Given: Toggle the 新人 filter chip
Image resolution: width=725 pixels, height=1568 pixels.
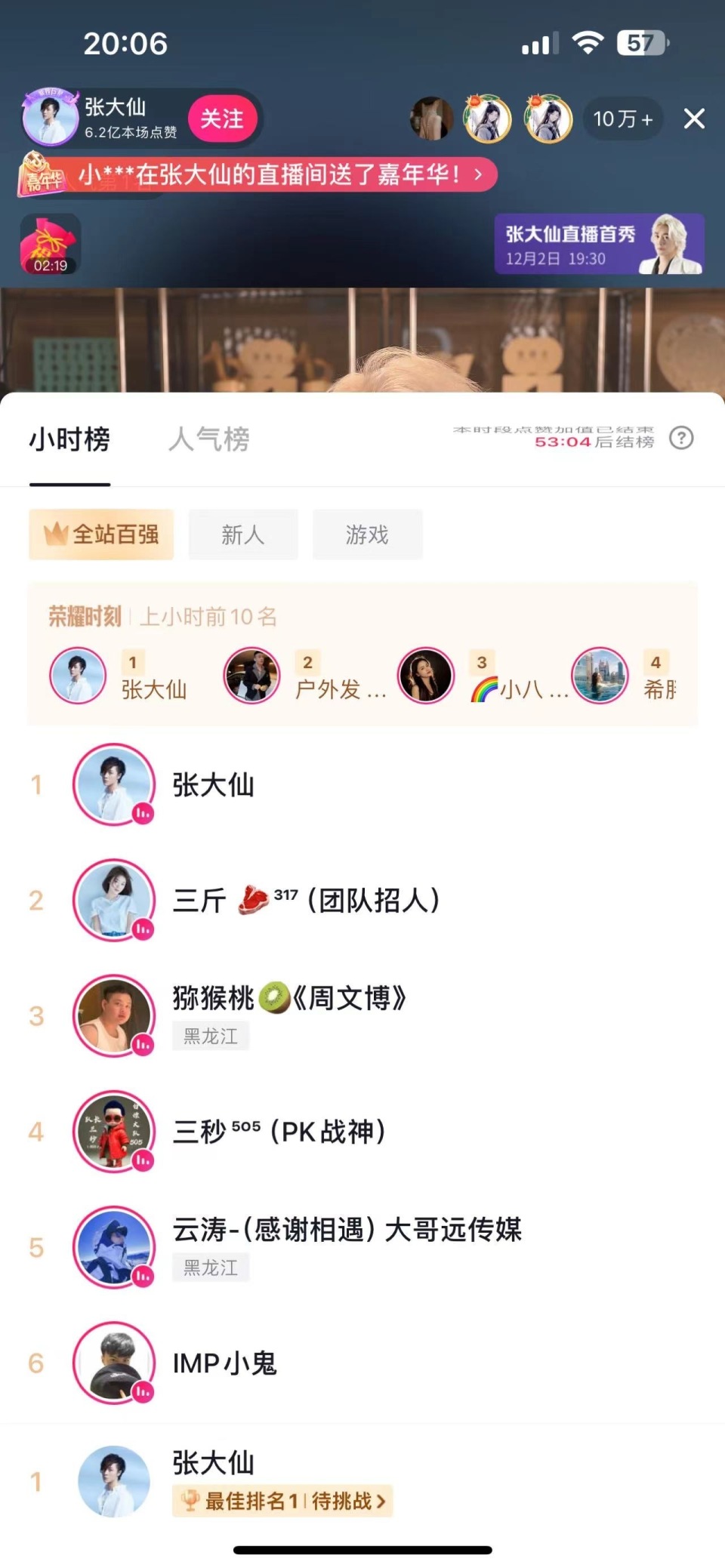Looking at the screenshot, I should (242, 534).
